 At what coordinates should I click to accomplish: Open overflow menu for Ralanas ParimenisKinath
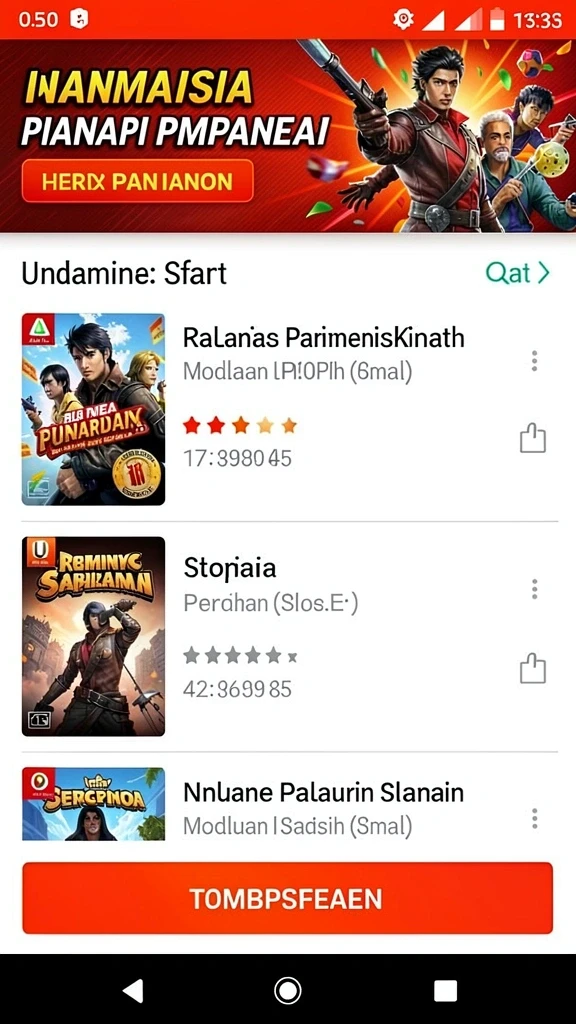pyautogui.click(x=534, y=360)
